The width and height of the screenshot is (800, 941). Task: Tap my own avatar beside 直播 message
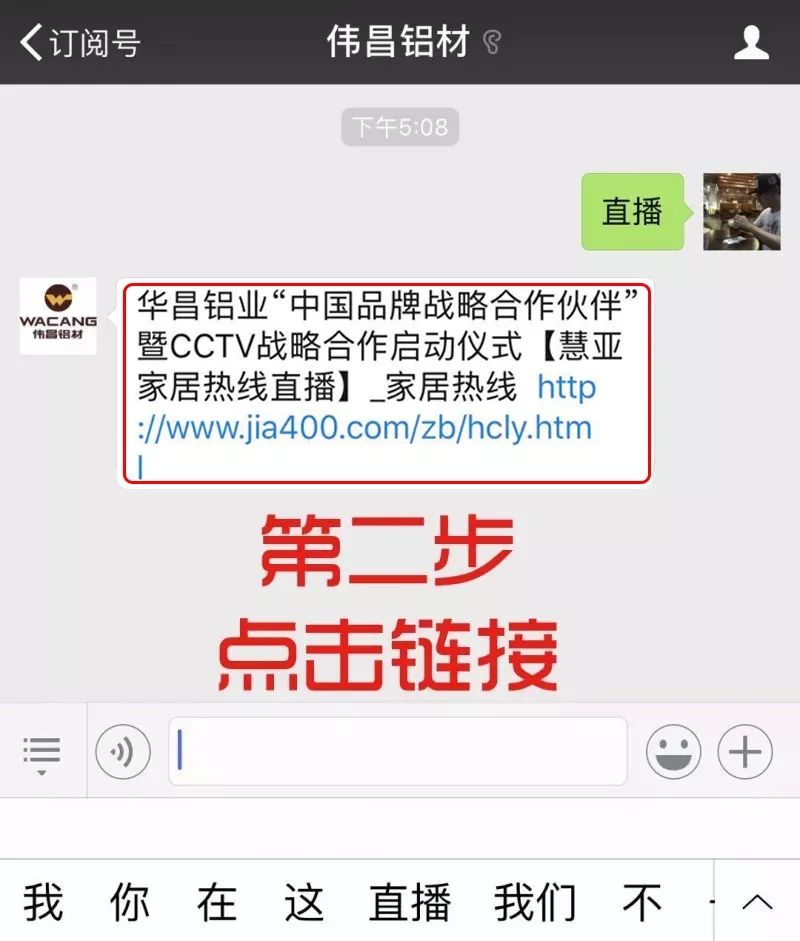pyautogui.click(x=741, y=211)
